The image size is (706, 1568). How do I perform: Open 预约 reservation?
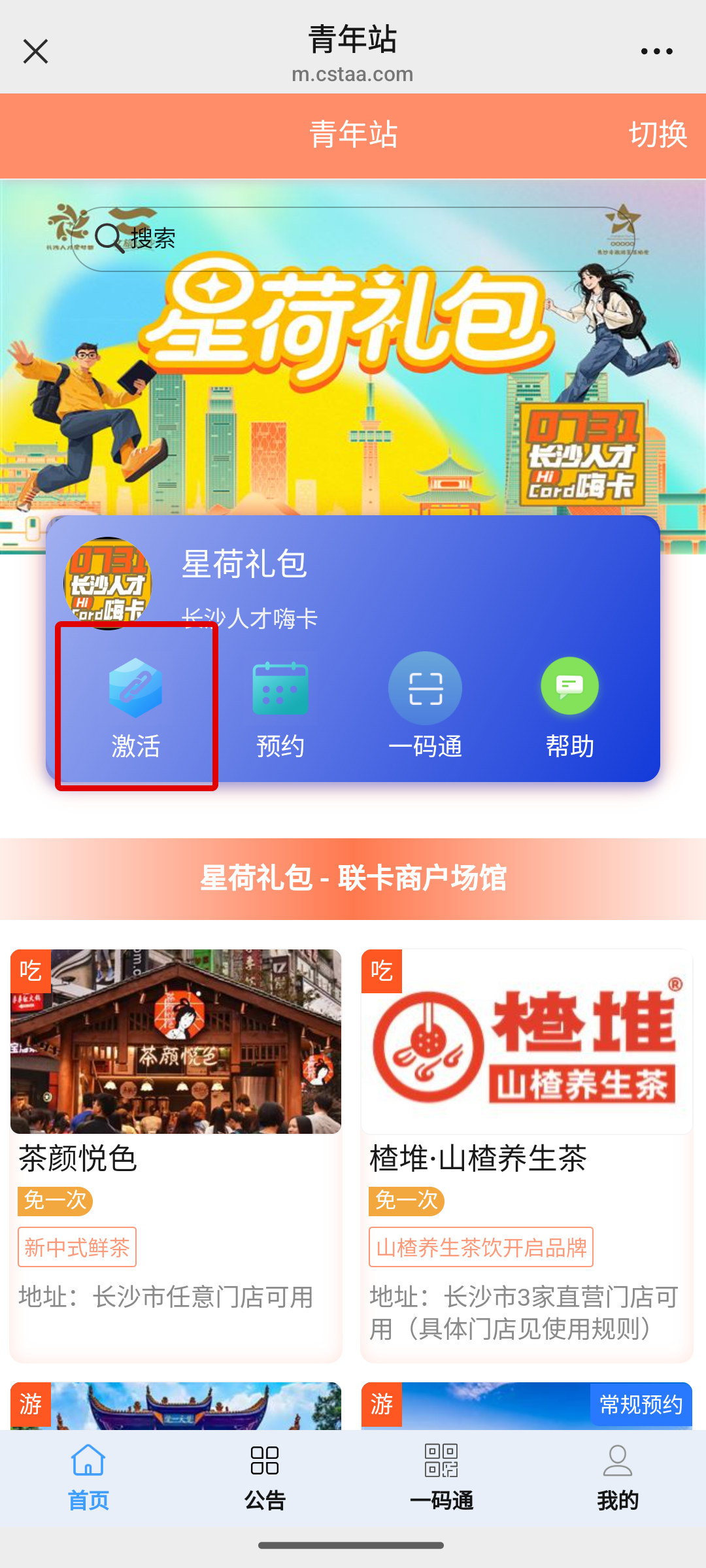[x=280, y=707]
